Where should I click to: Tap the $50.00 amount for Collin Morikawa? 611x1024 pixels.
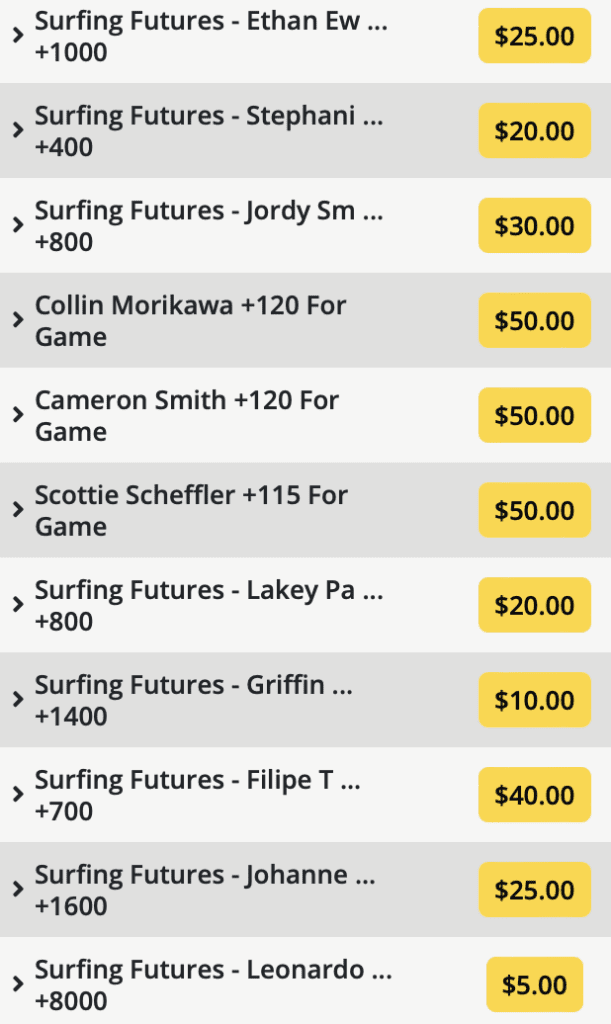(535, 320)
